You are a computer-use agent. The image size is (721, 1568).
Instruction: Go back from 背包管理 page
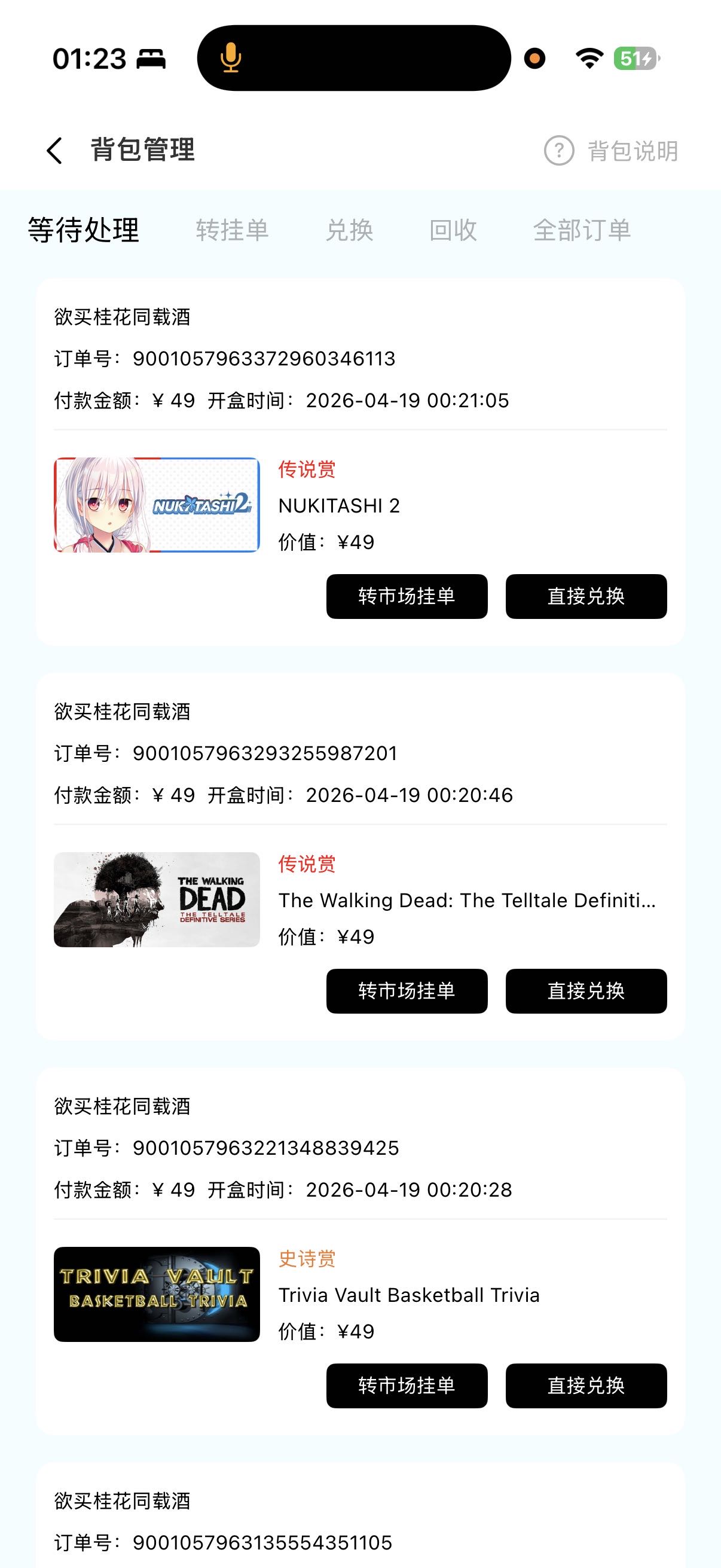(x=55, y=150)
